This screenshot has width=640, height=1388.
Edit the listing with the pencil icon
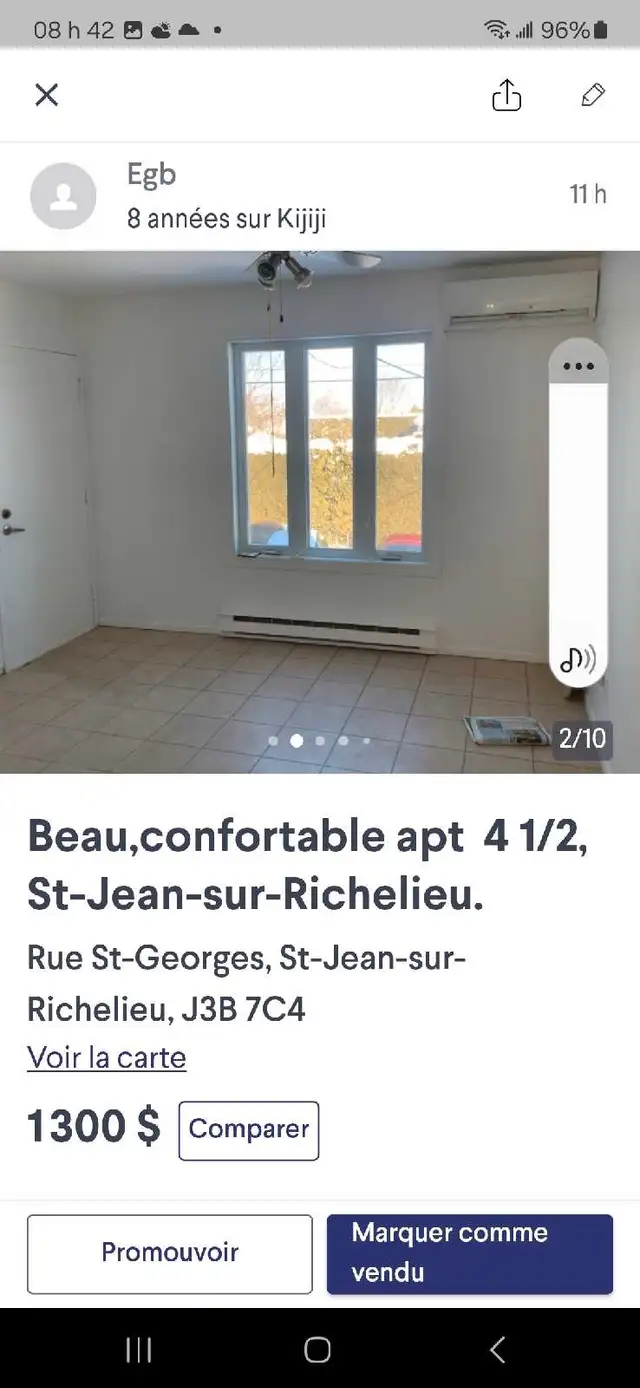pos(593,95)
